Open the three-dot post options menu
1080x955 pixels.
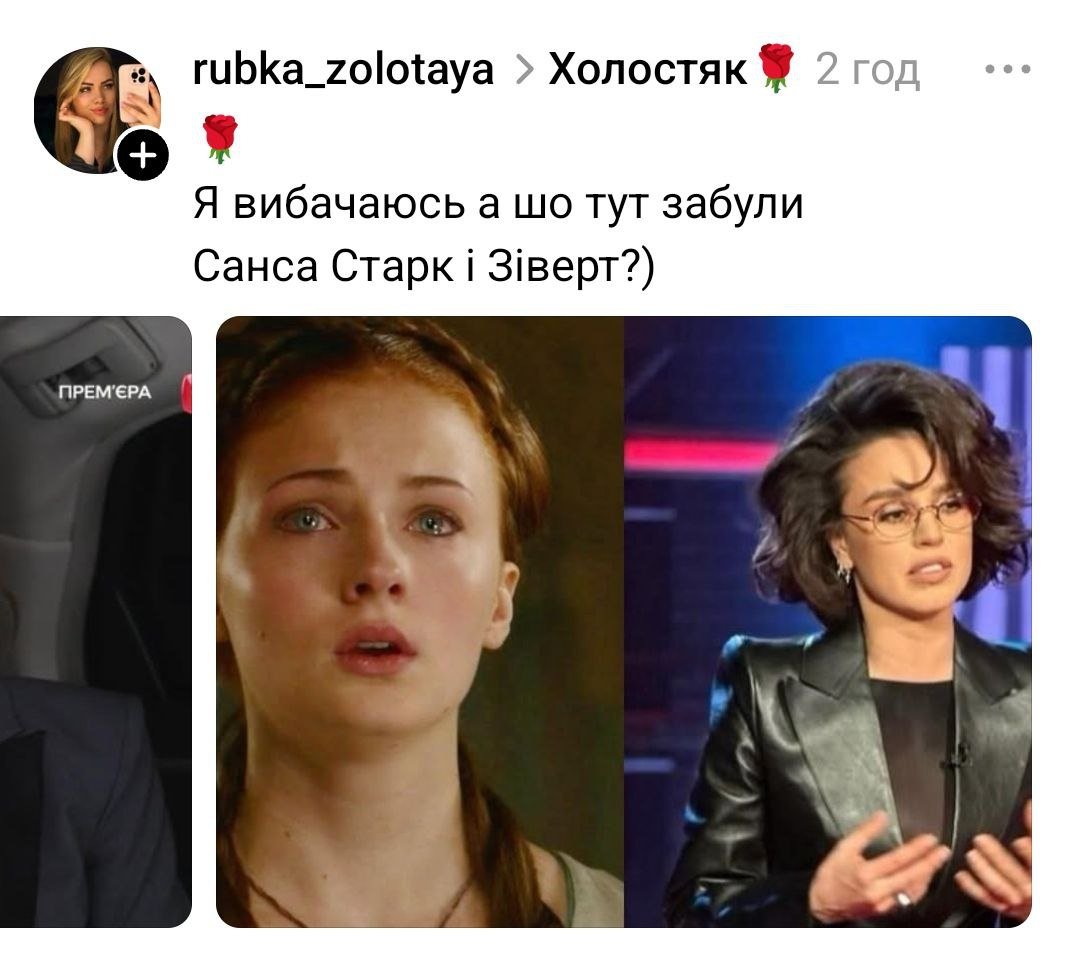coord(1008,71)
